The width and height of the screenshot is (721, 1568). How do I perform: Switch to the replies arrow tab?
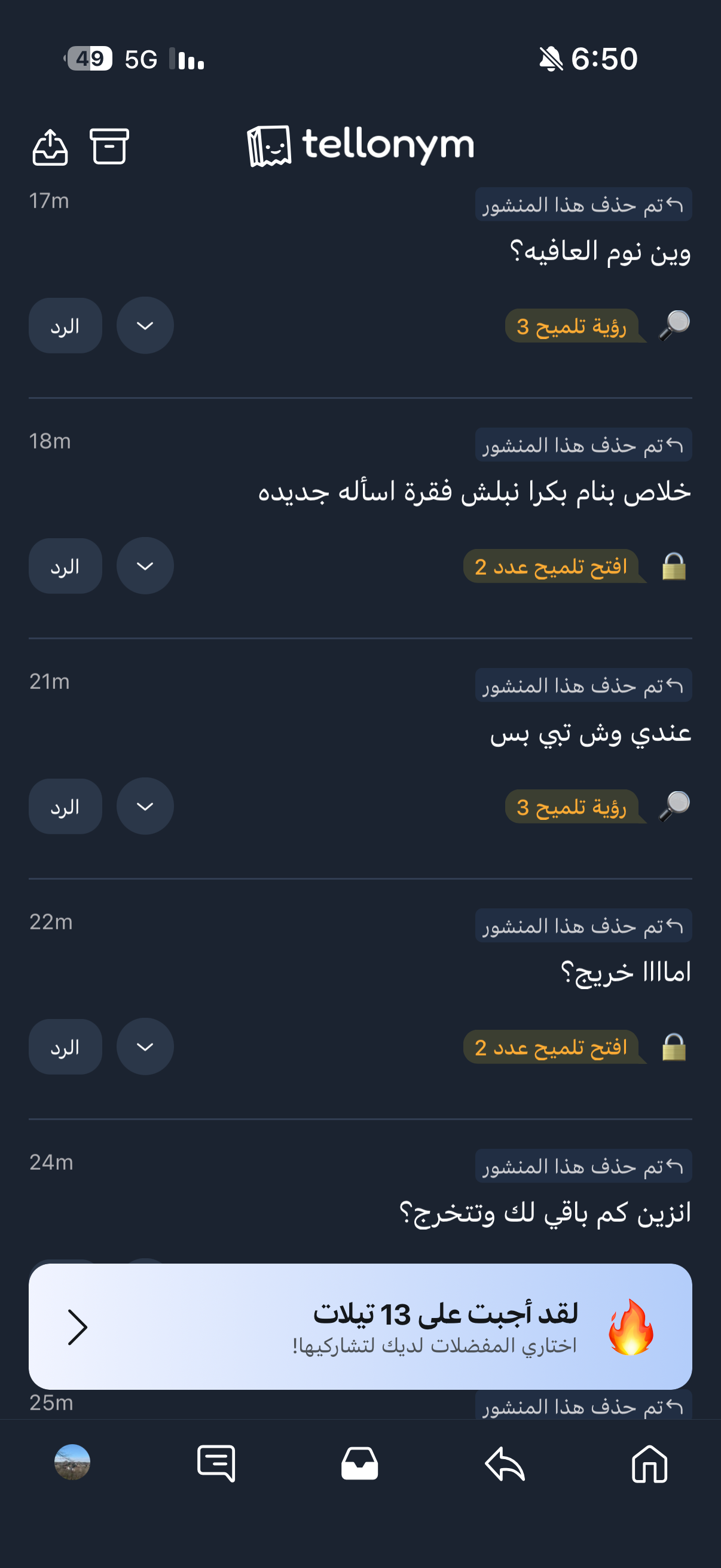tap(505, 1464)
